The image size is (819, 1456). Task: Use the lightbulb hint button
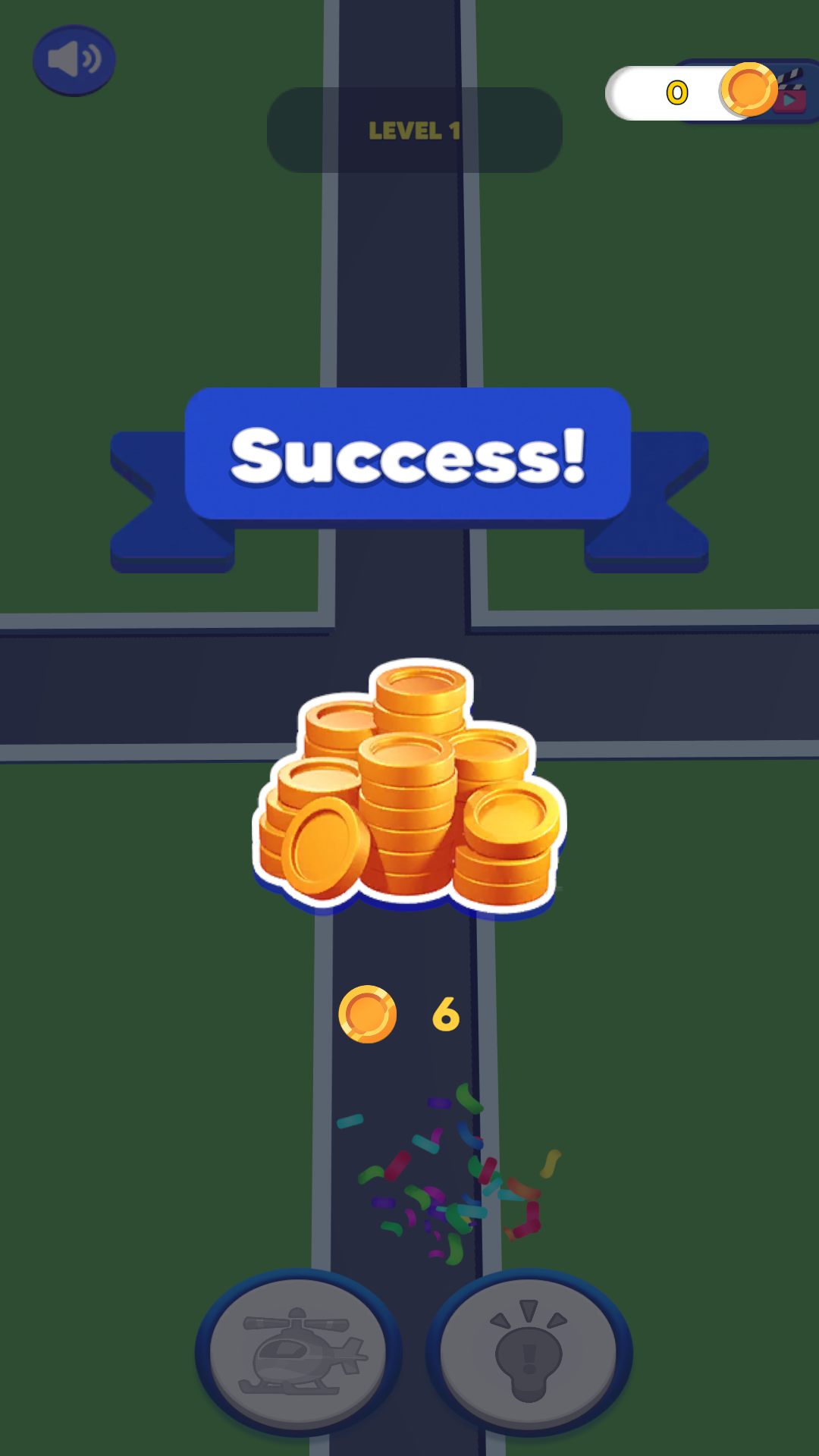click(529, 1352)
